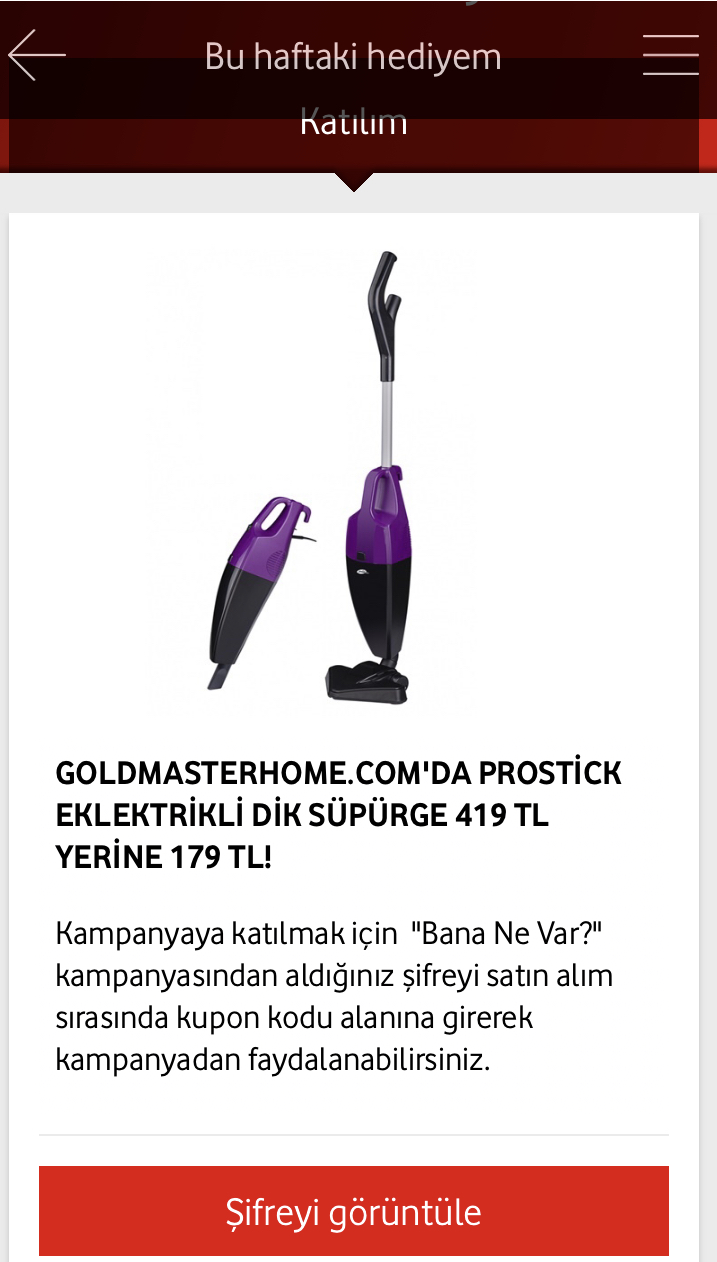
Task: Tap the Şifreyi görüntüle button
Action: tap(354, 1211)
